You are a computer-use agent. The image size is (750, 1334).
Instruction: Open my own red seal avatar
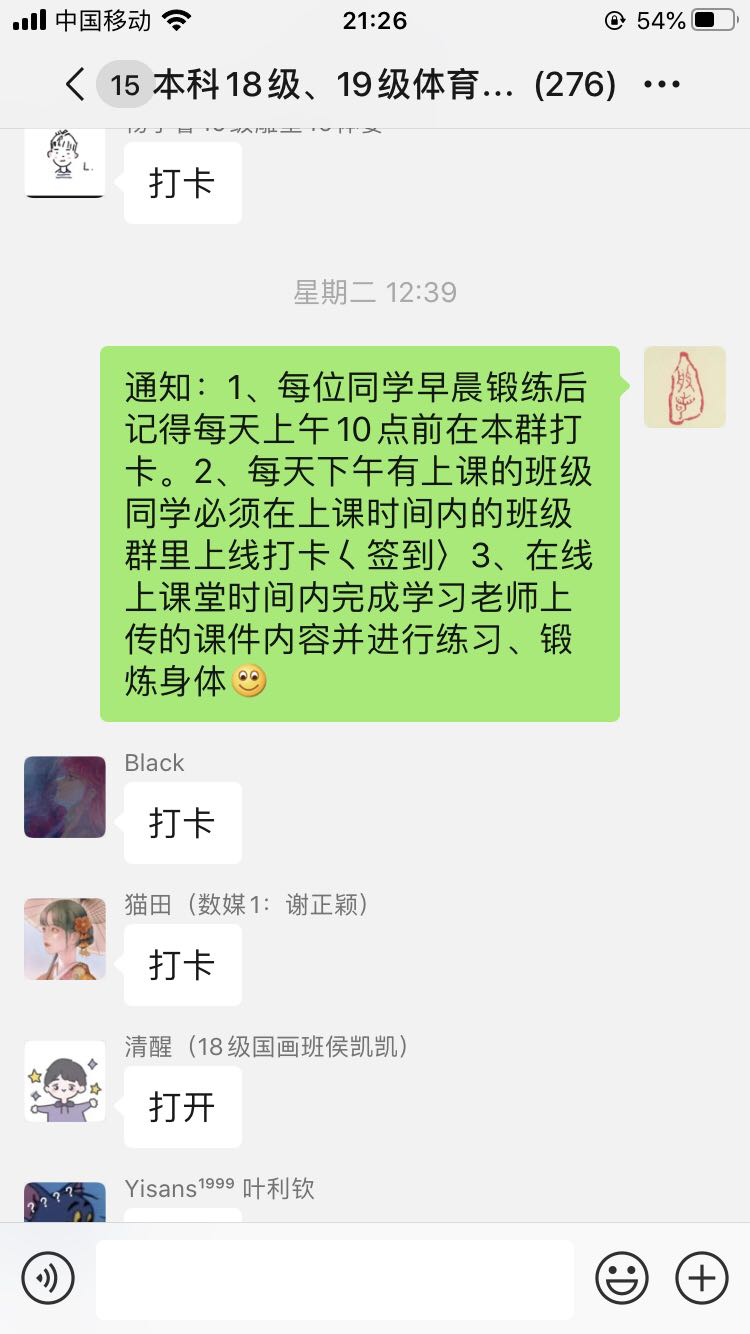click(685, 387)
